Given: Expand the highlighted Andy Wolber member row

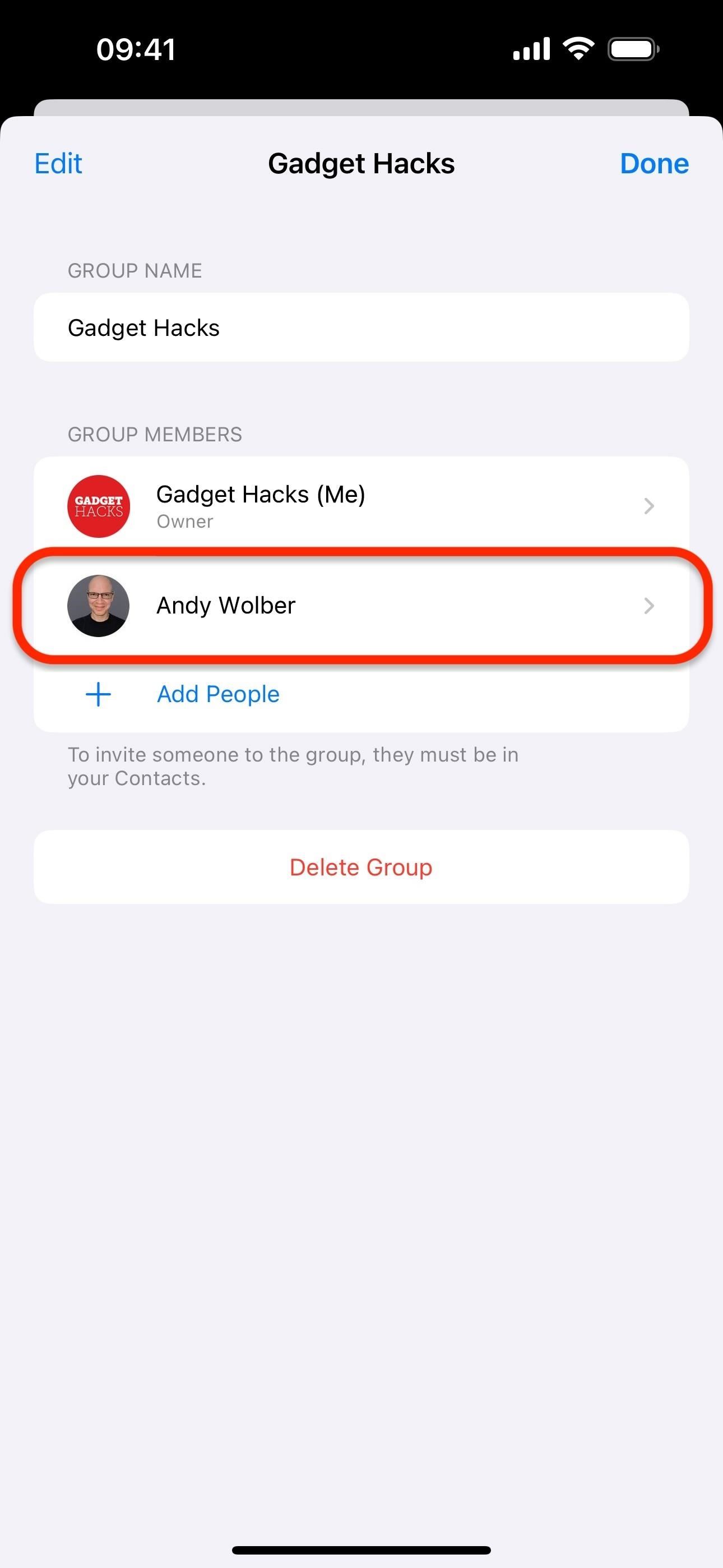Looking at the screenshot, I should coord(361,606).
